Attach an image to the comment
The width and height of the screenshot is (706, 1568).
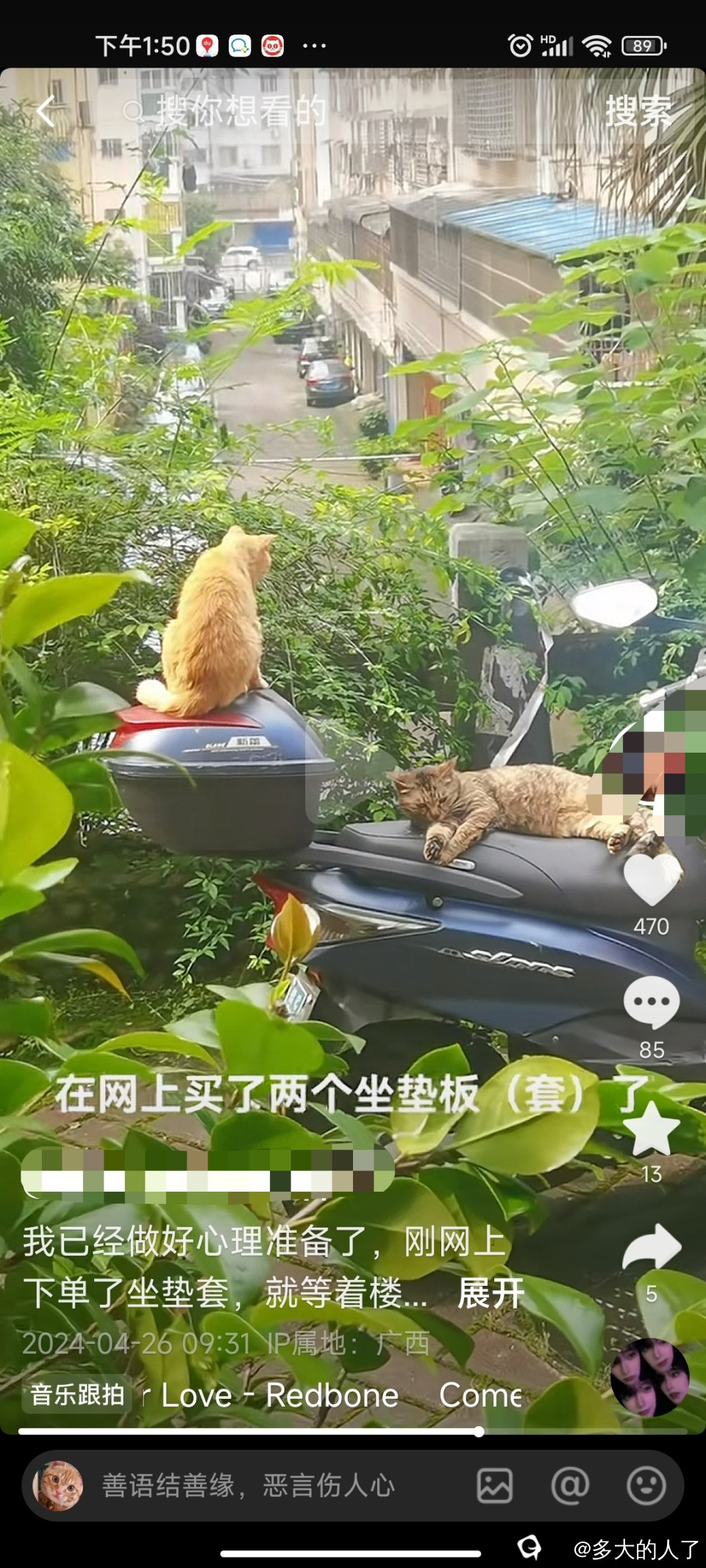click(494, 1486)
